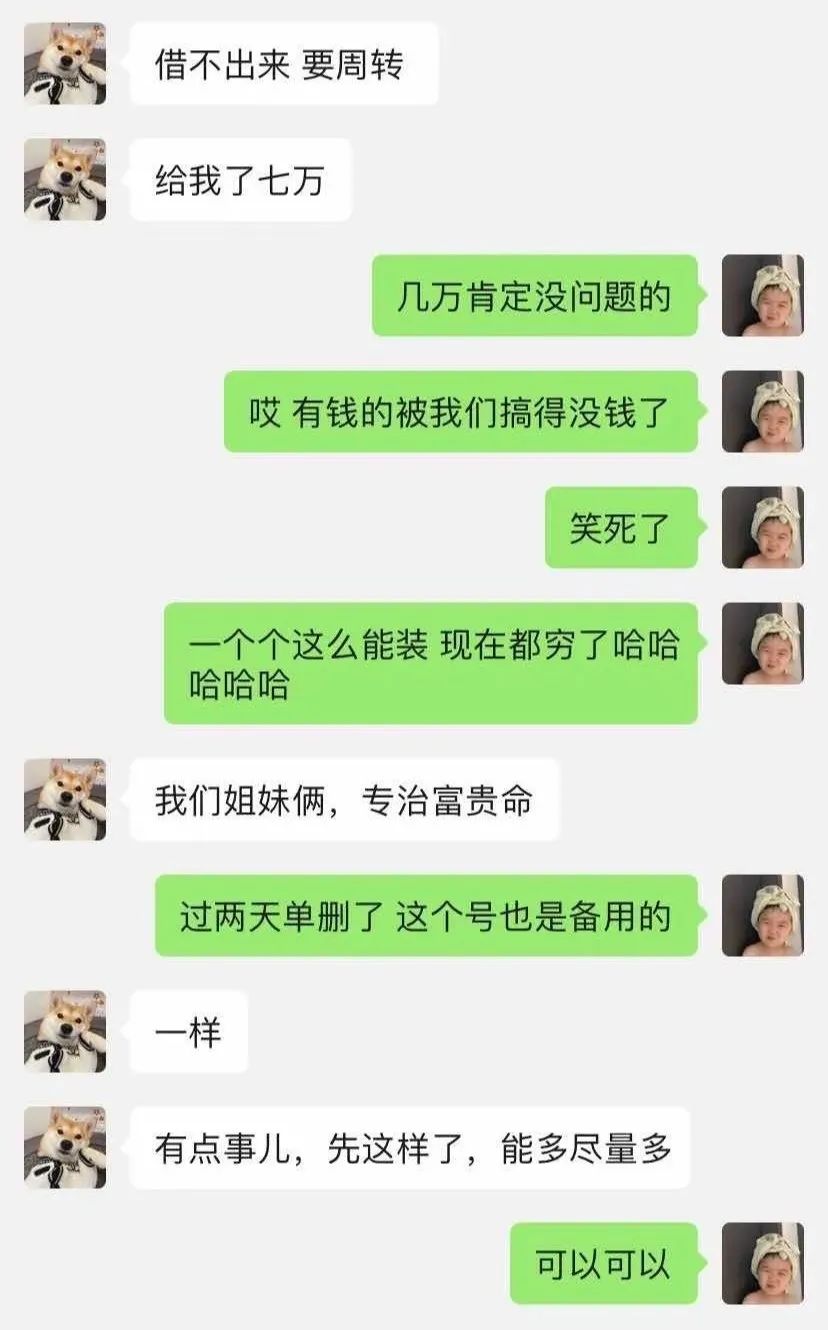Tap baby avatar next to '几万肯定没问题的'
Viewport: 828px width, 1330px height.
(x=763, y=296)
